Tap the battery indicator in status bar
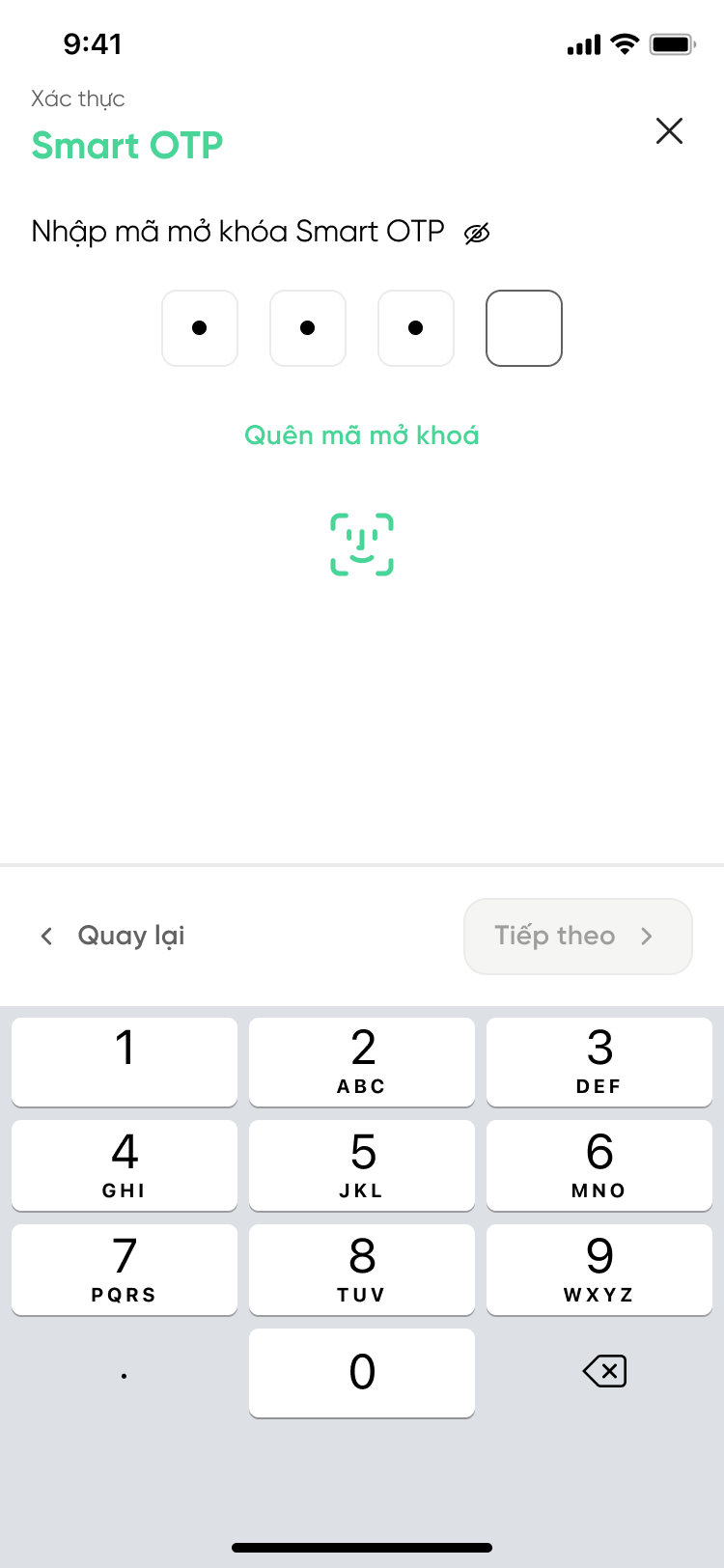The height and width of the screenshot is (1568, 724). [x=673, y=43]
